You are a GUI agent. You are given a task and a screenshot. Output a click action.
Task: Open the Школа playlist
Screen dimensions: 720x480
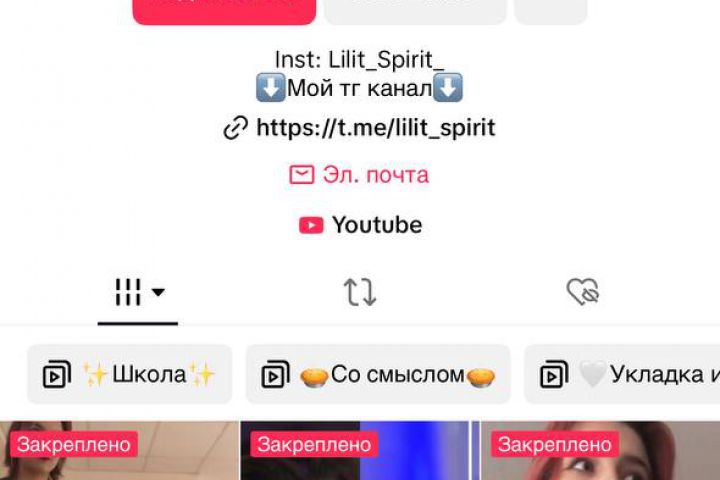tap(130, 375)
